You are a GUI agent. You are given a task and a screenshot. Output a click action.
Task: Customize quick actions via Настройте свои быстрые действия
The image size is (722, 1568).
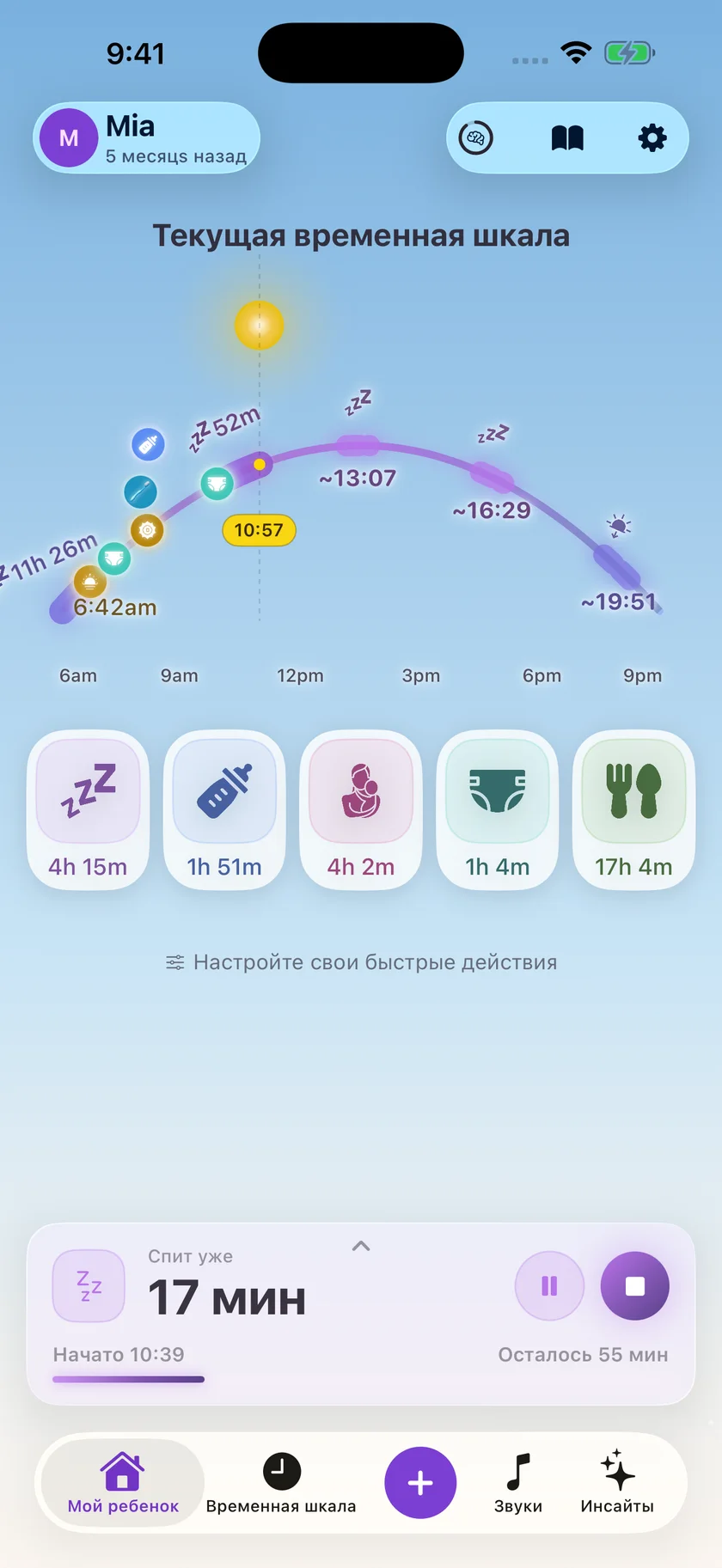click(361, 962)
